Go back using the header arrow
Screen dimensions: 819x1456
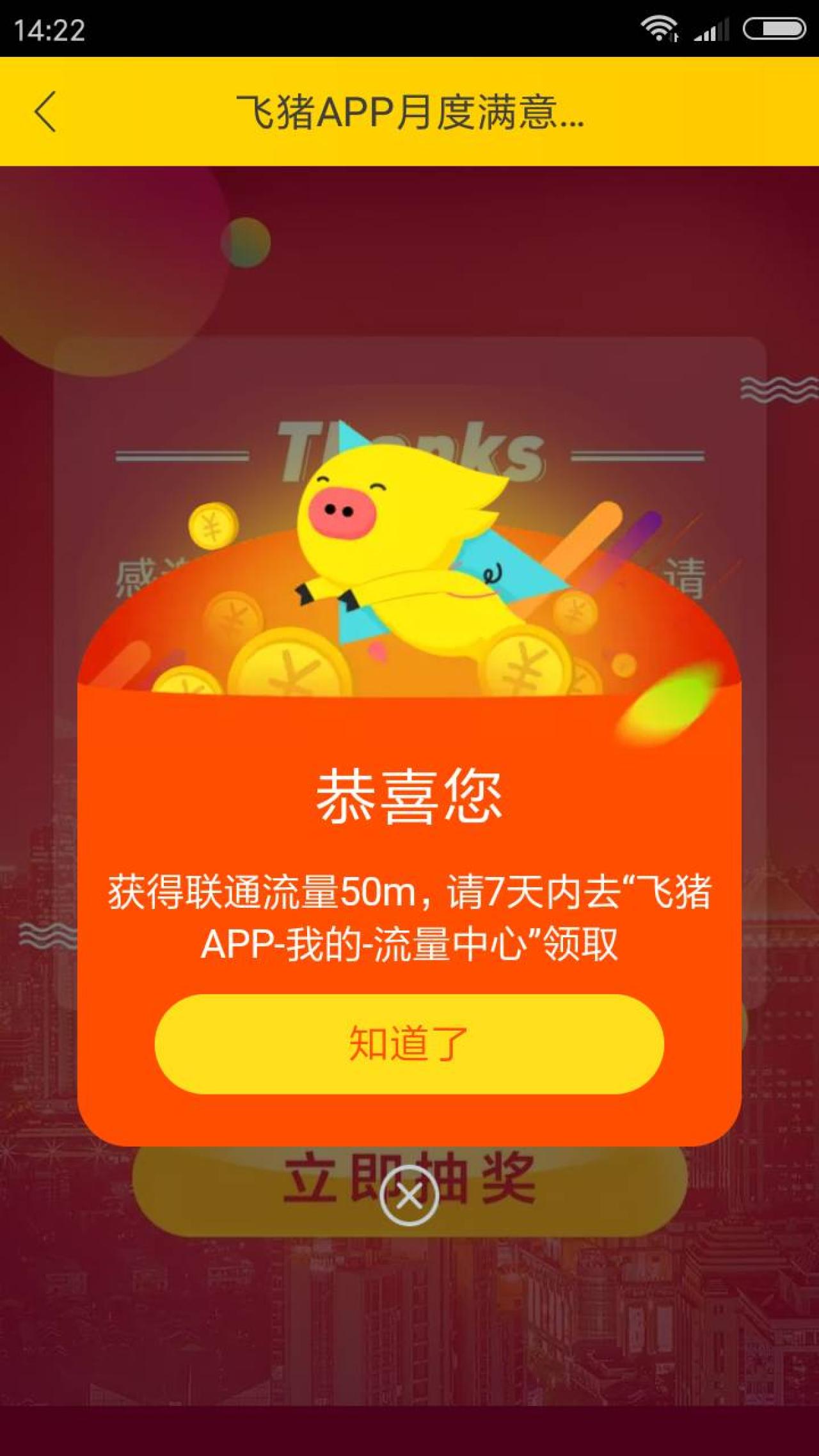[x=45, y=112]
